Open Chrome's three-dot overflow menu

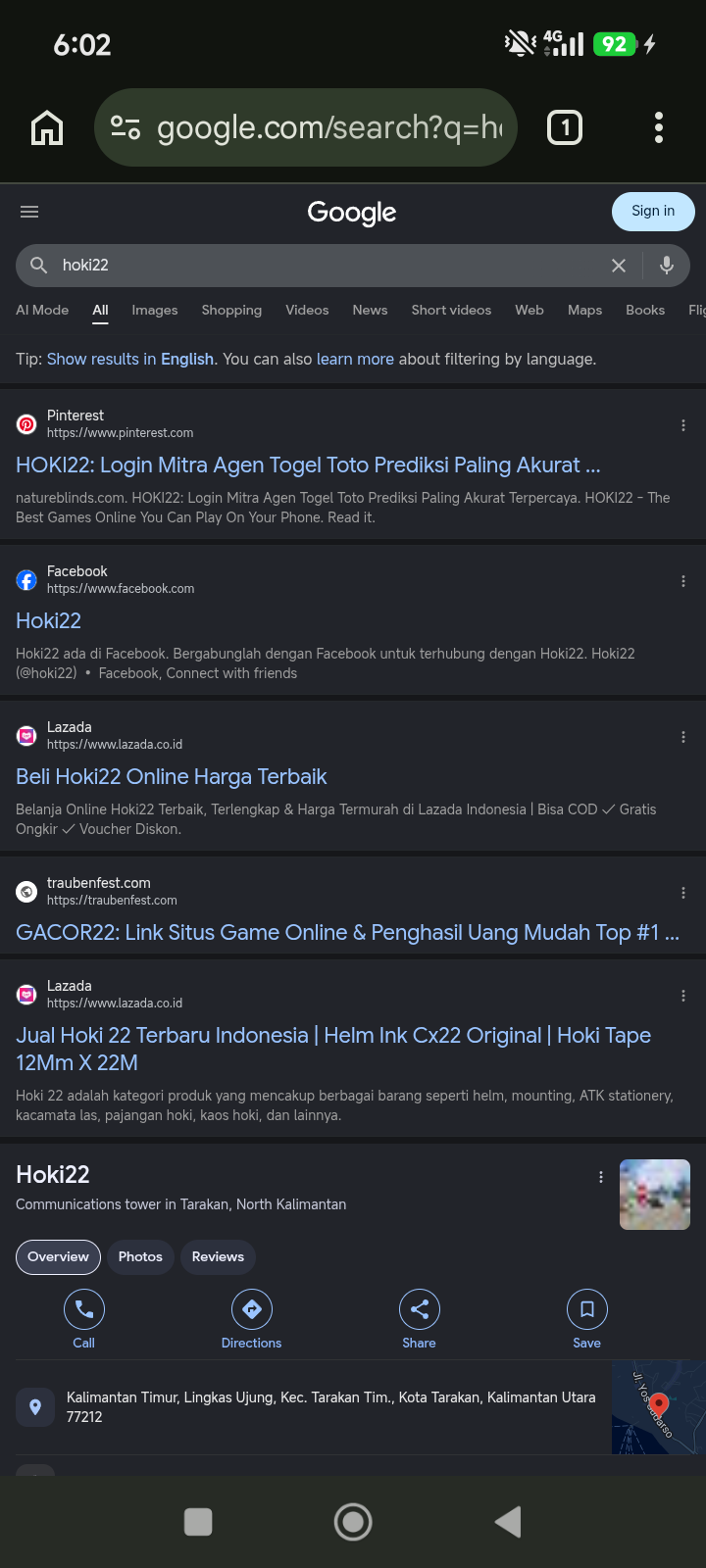point(659,127)
